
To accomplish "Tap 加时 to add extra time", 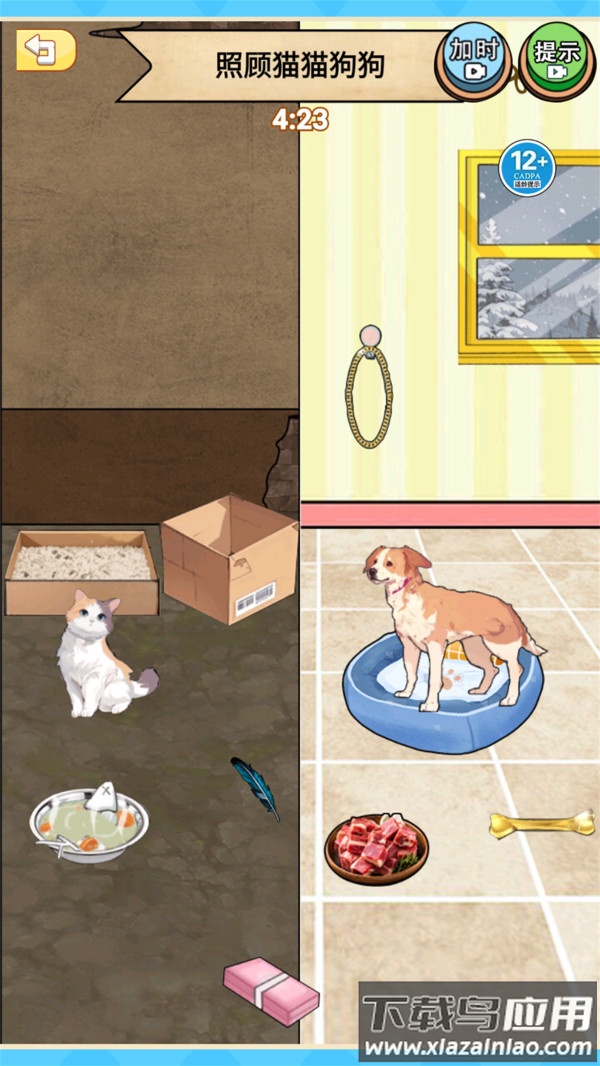I will [x=473, y=58].
